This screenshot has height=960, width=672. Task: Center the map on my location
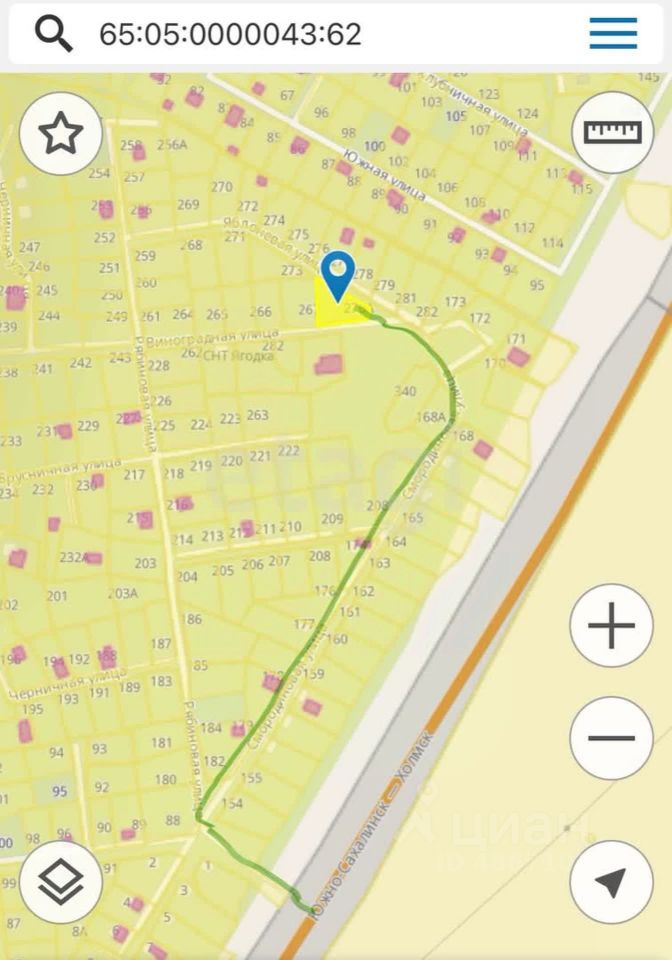[x=611, y=882]
